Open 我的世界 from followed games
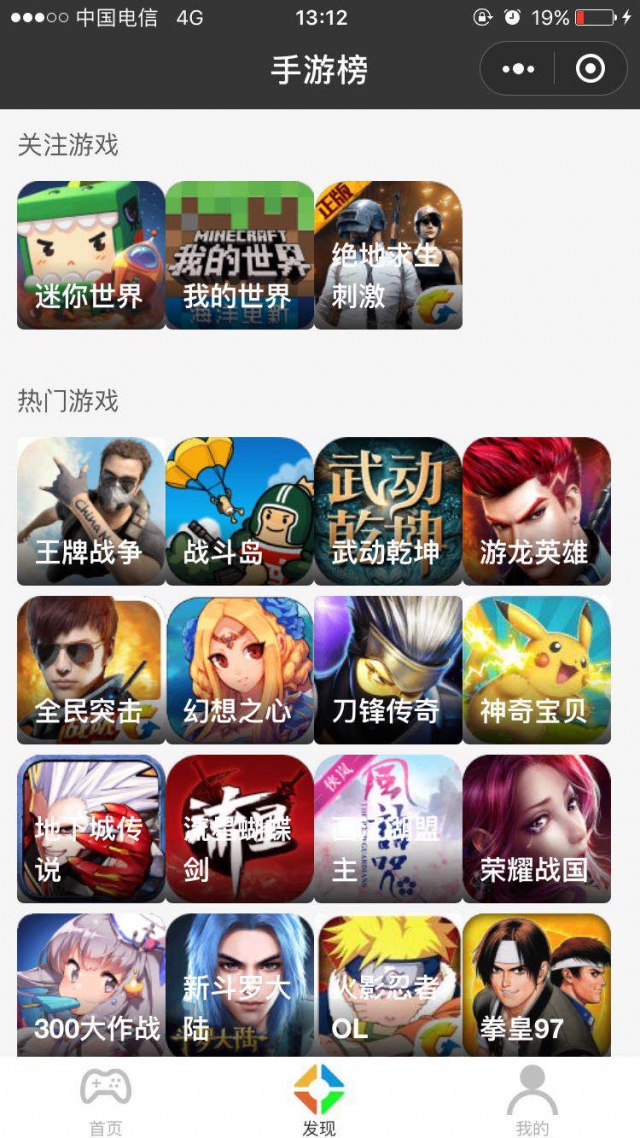Screen dimensions: 640x1138 coord(240,255)
